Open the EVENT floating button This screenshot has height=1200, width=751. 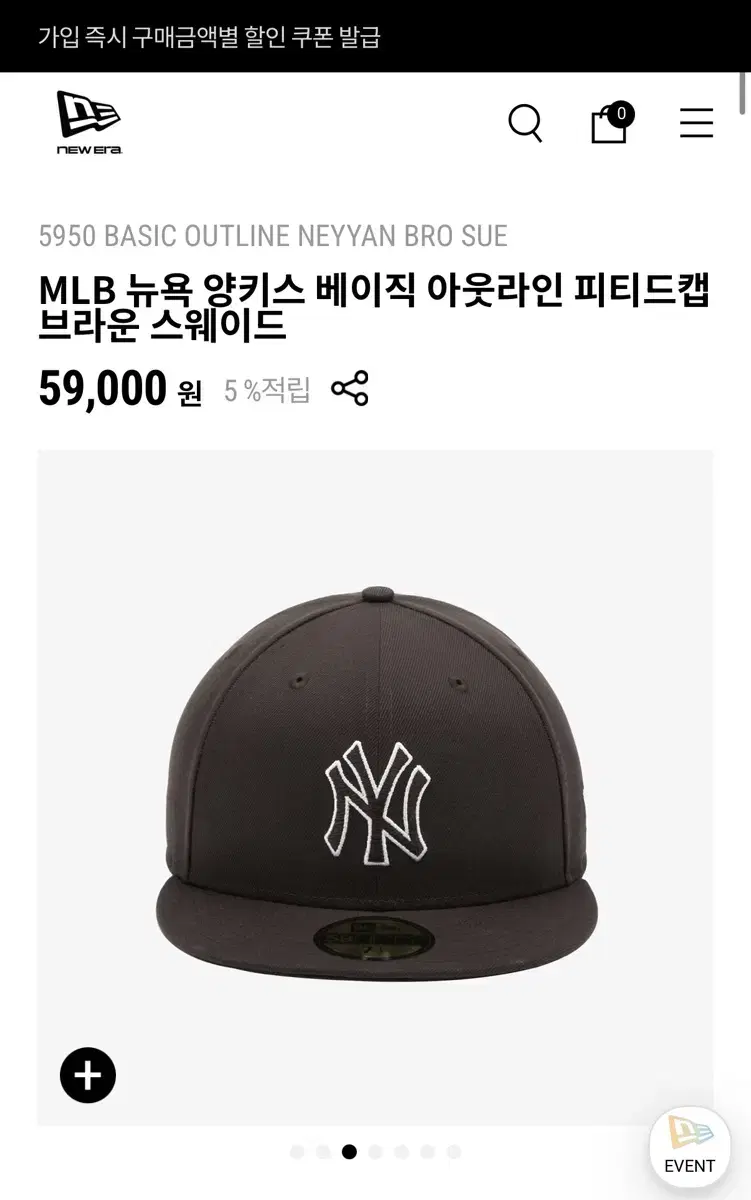pos(688,1145)
